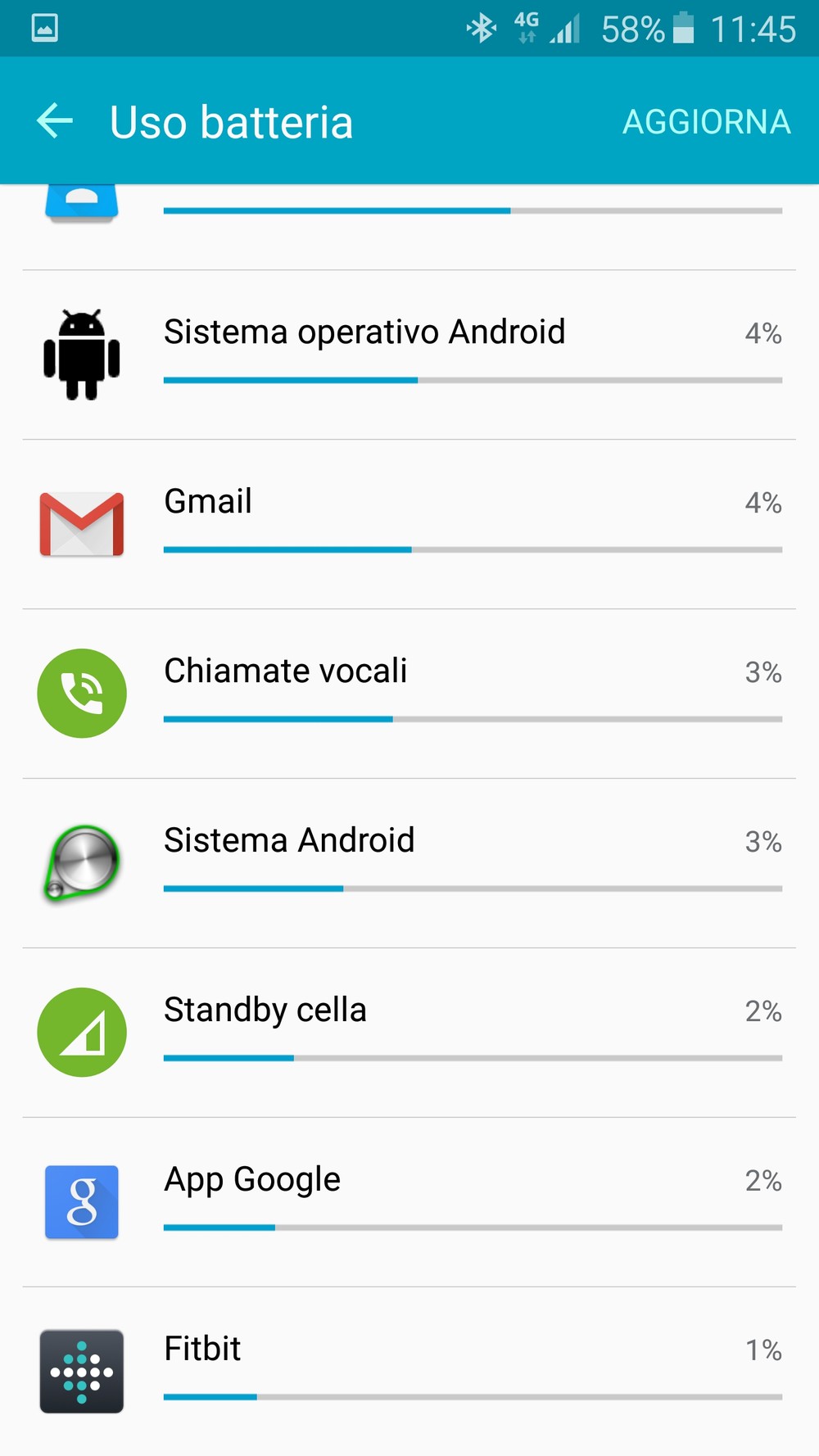Viewport: 819px width, 1456px height.
Task: Open App Google battery usage
Action: 409,1202
